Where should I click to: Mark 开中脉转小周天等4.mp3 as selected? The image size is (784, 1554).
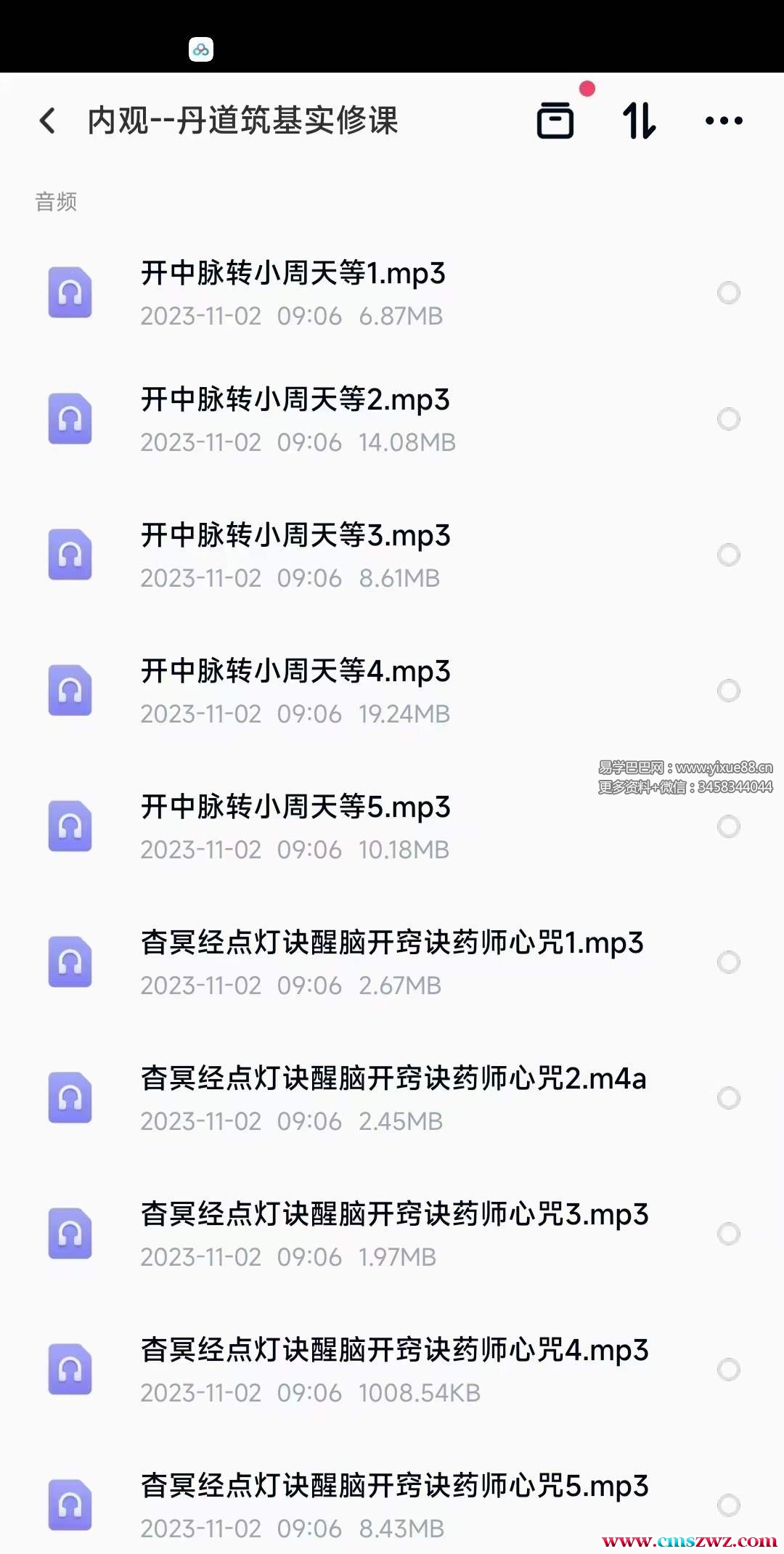(x=728, y=691)
